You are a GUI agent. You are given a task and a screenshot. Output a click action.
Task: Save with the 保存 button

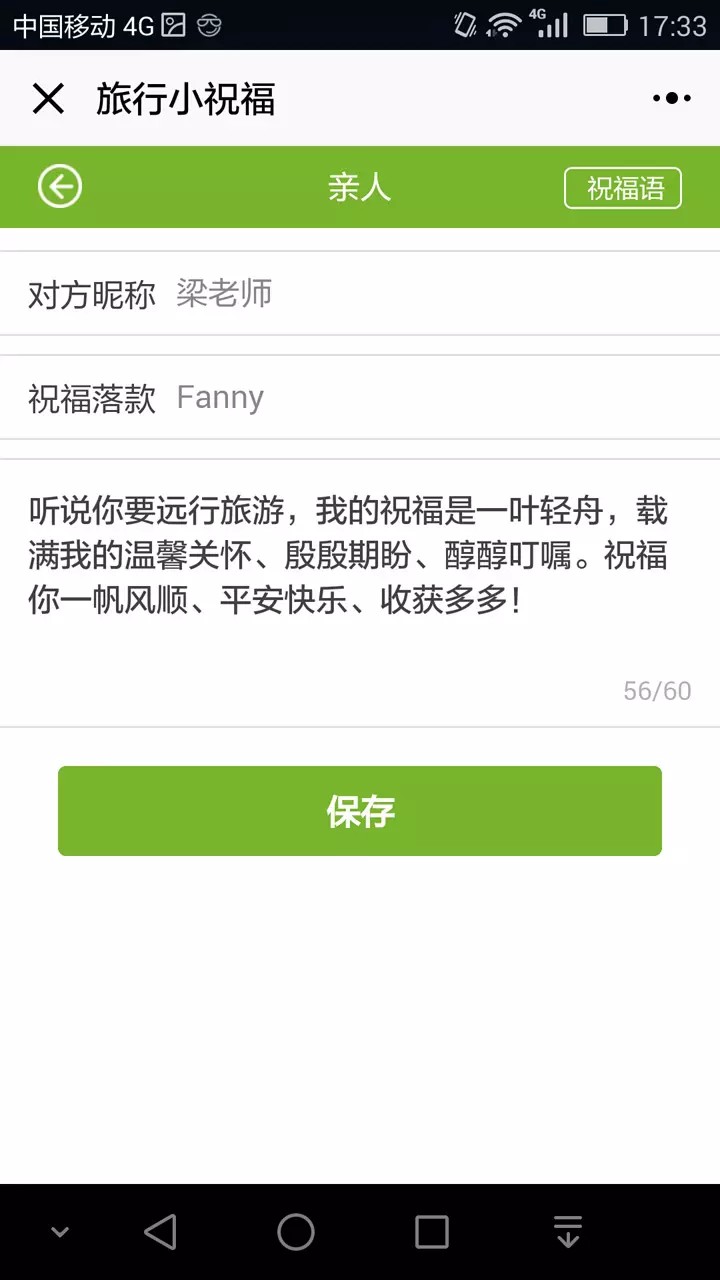click(x=360, y=811)
